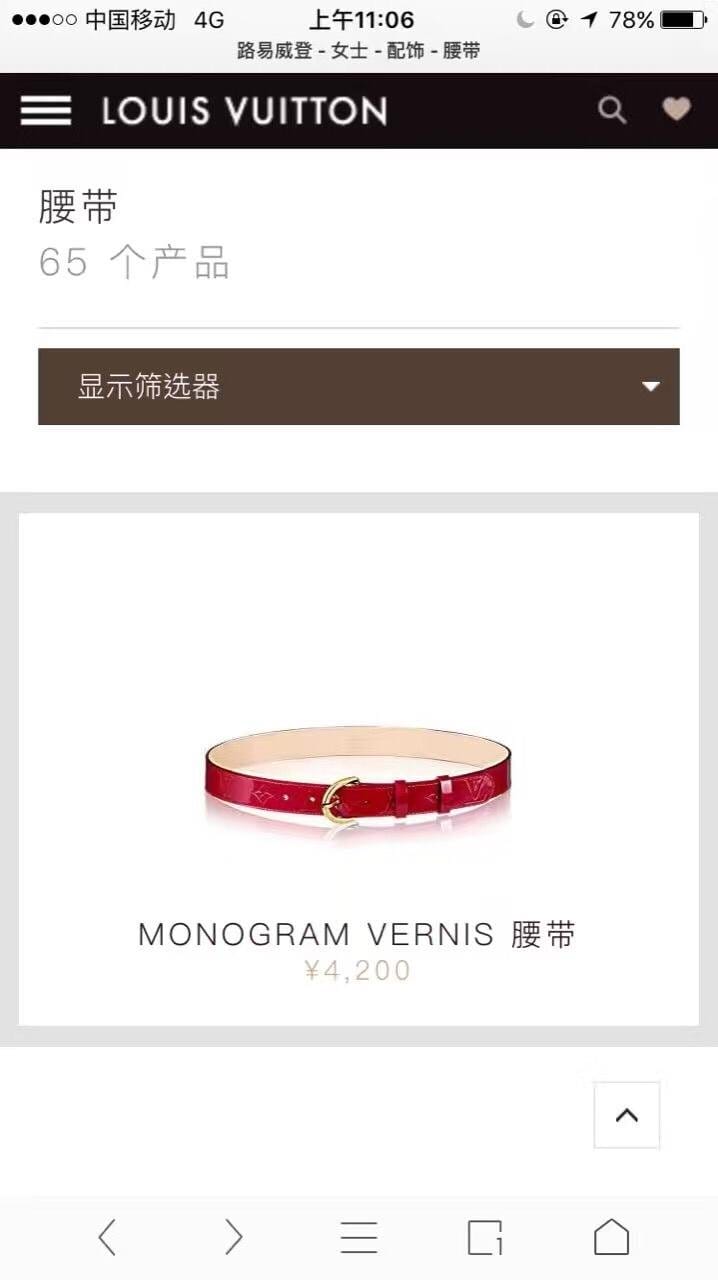Go forward to the next page

233,1237
